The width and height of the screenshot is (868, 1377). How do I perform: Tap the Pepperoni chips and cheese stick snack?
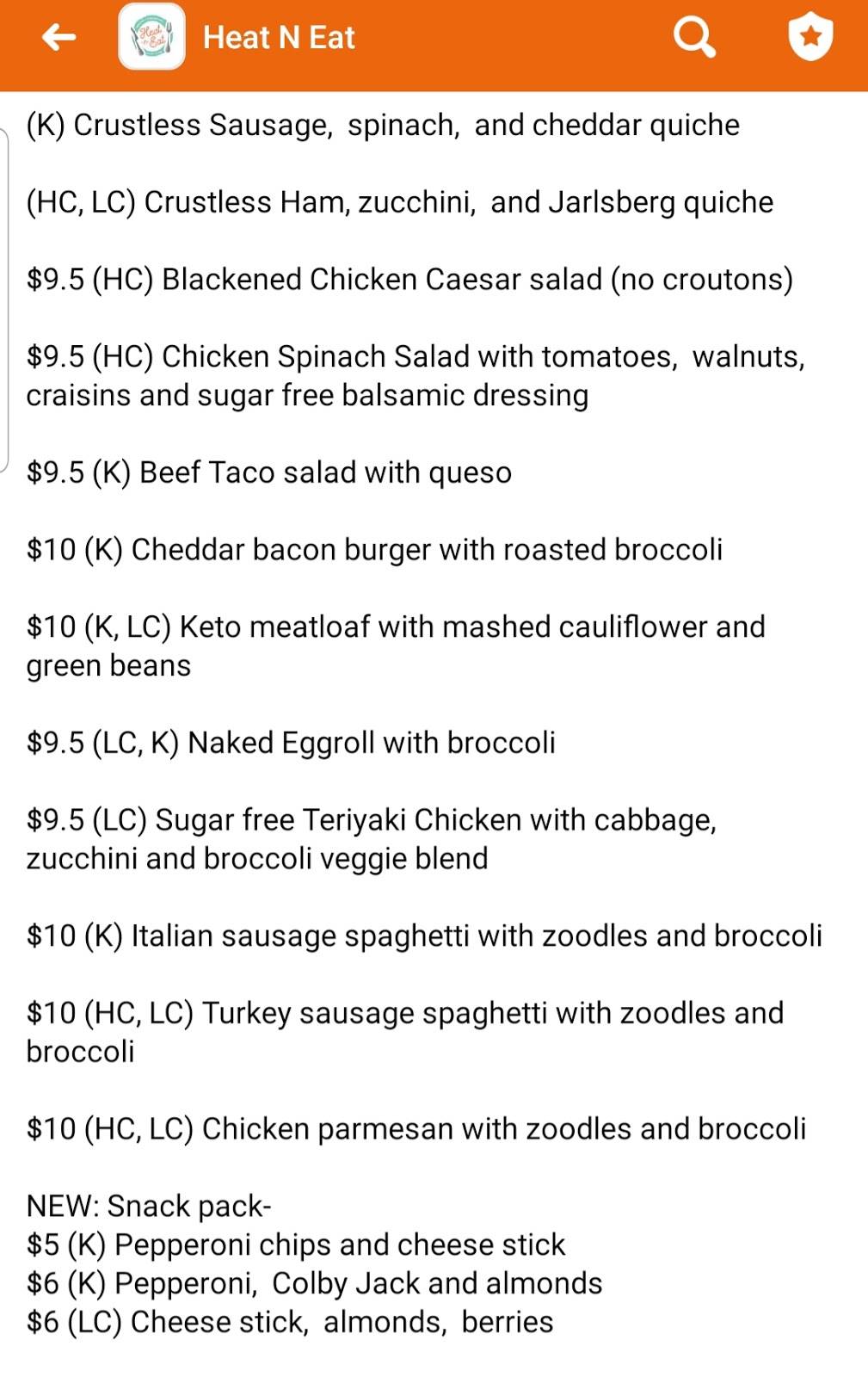click(x=295, y=1244)
